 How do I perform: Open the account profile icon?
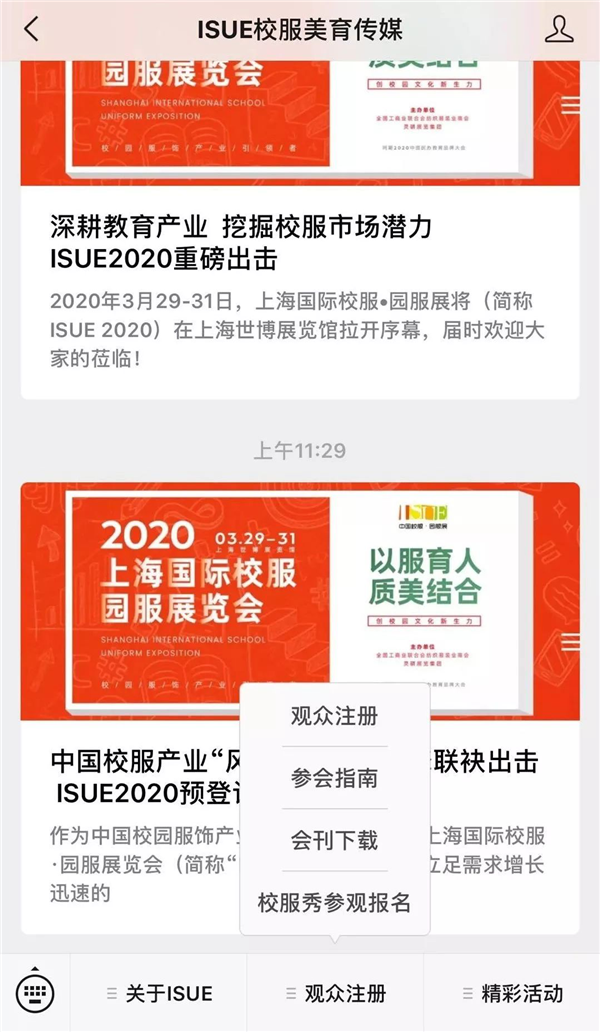(x=559, y=29)
